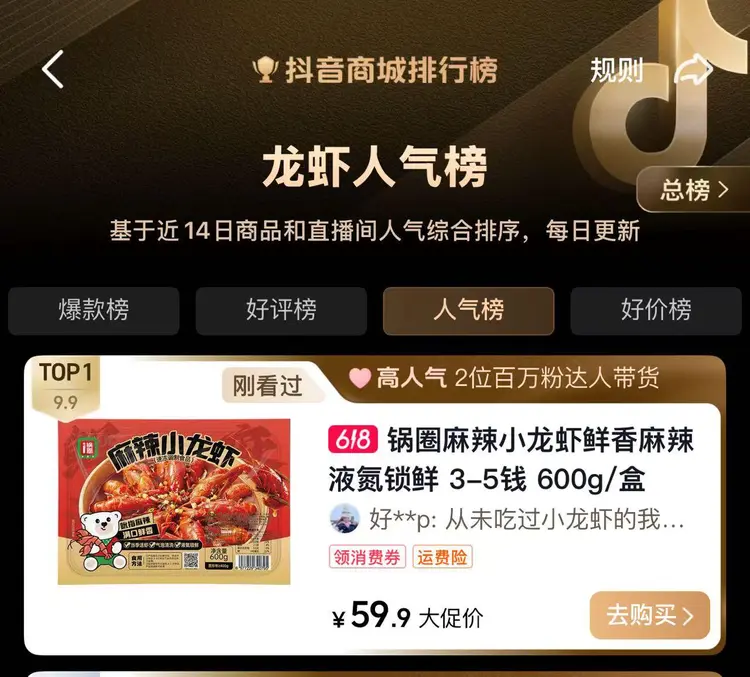Switch to the 爆款榜 tab
The image size is (750, 677).
pyautogui.click(x=94, y=310)
